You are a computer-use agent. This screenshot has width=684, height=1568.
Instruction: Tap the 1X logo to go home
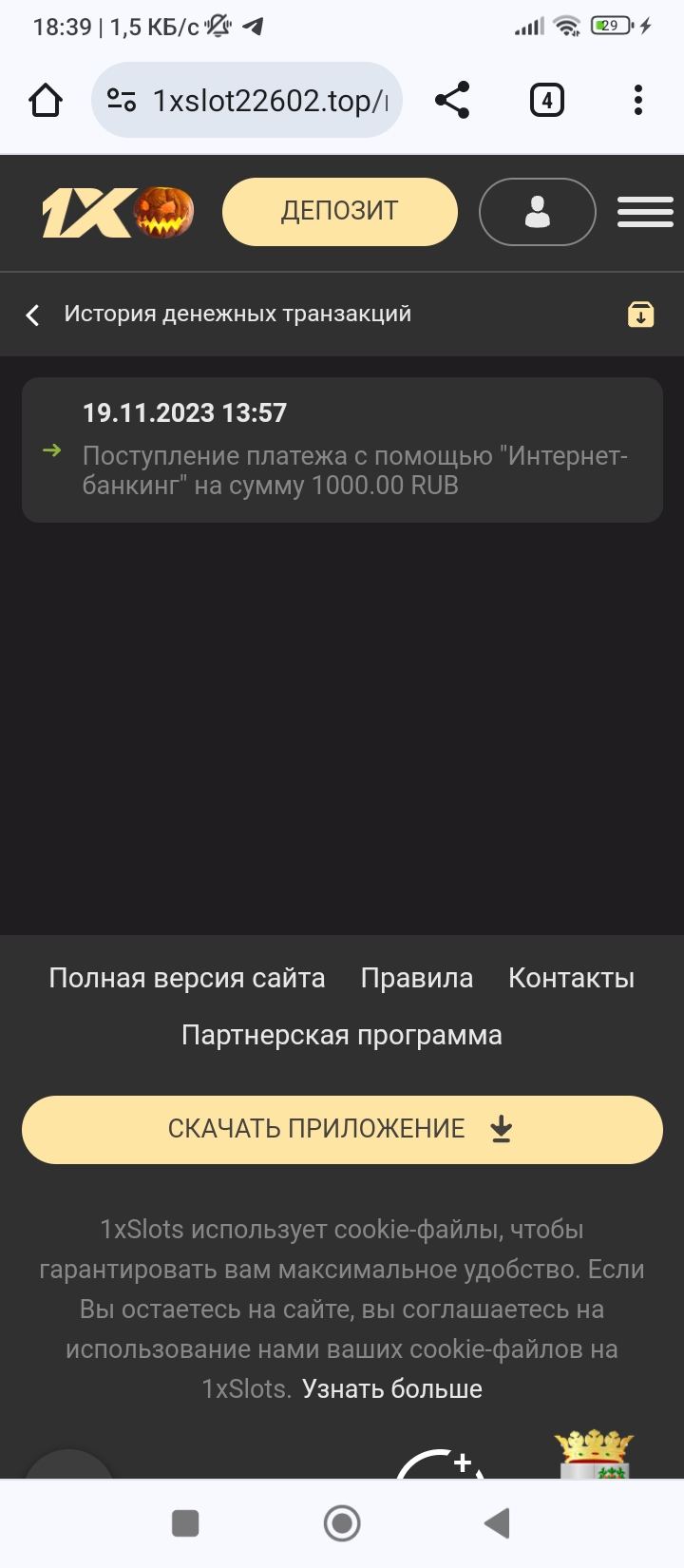(x=116, y=212)
